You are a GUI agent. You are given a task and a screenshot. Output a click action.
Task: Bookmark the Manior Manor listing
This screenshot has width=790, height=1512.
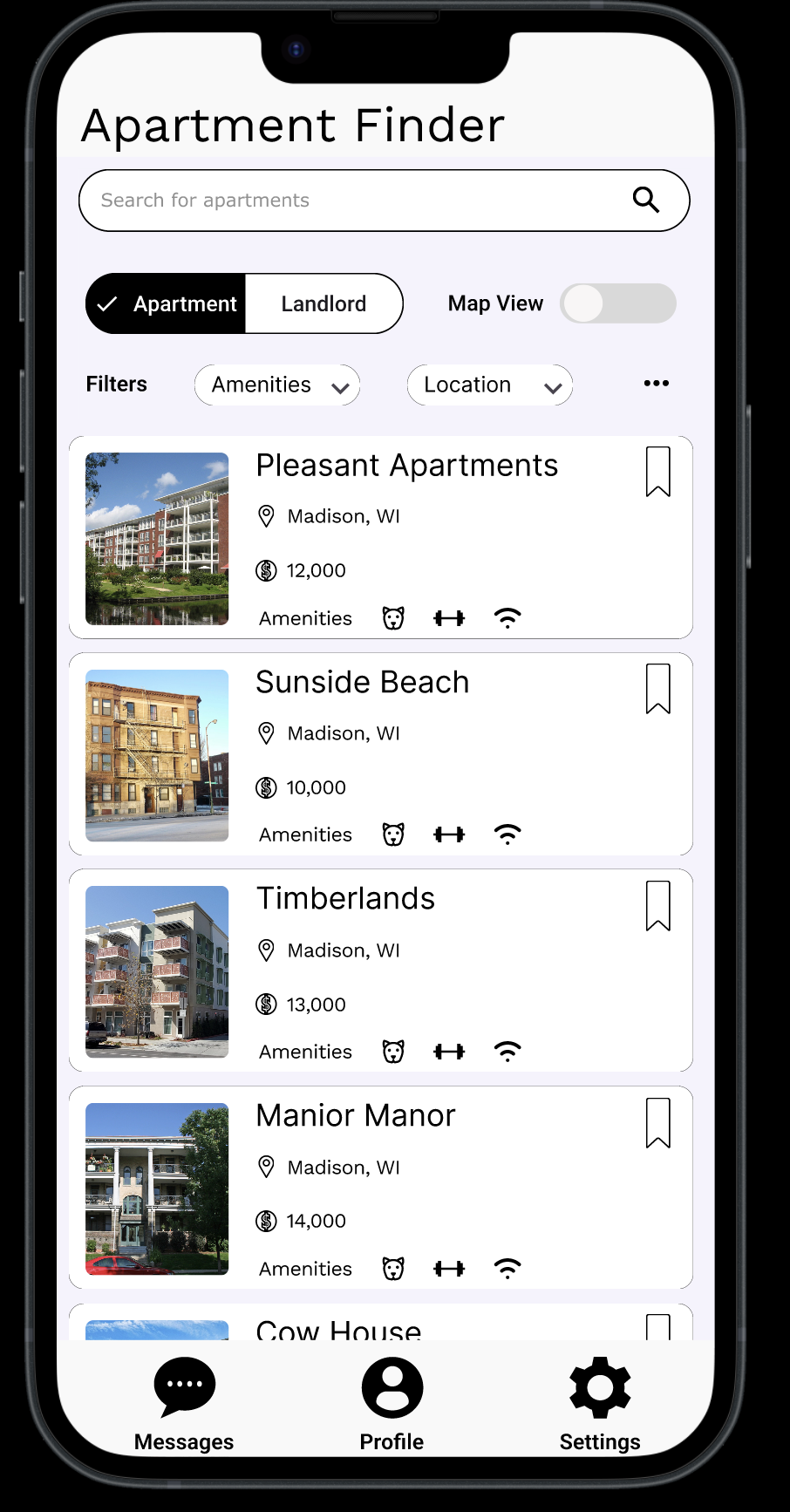[x=657, y=1123]
